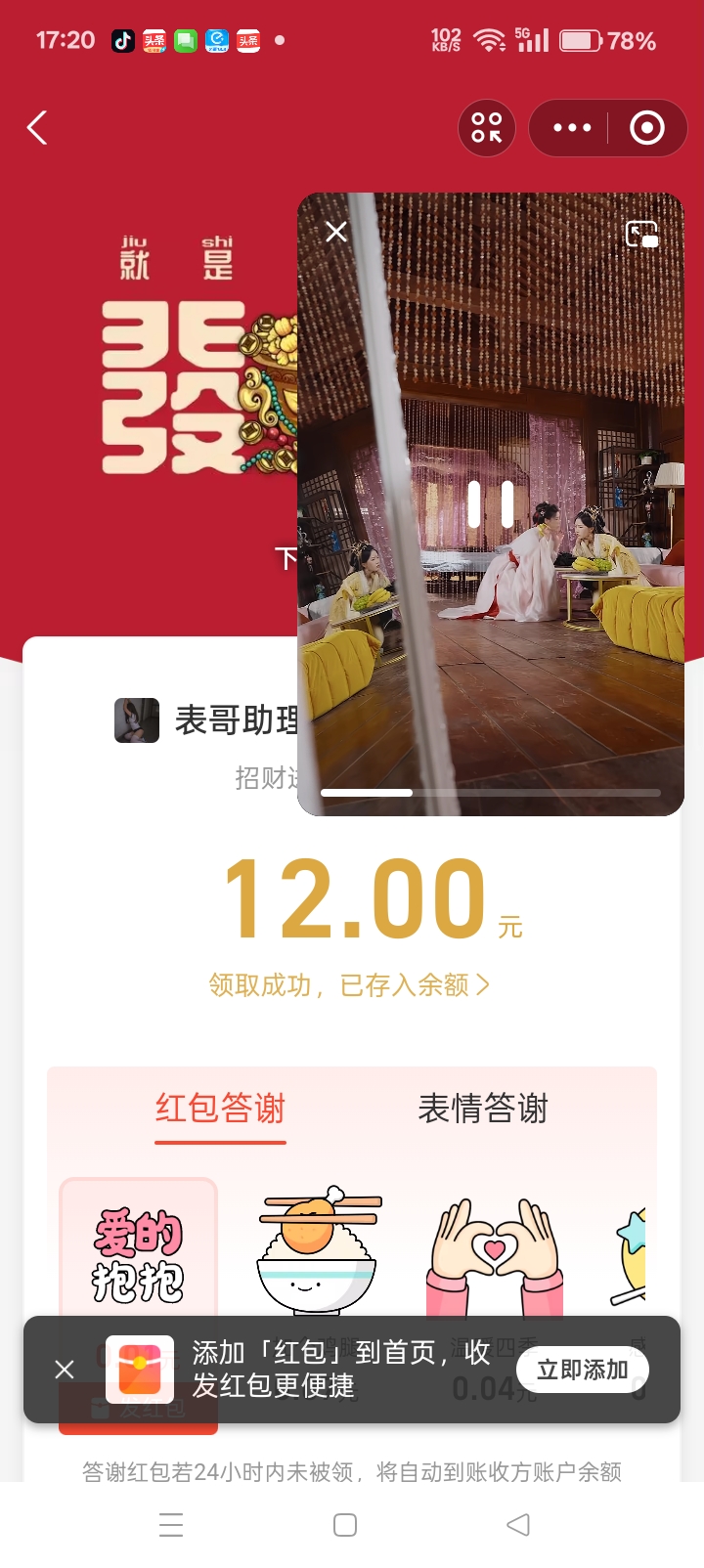
Task: Select the 爱的抱抱 thank-you sticker
Action: point(138,1251)
